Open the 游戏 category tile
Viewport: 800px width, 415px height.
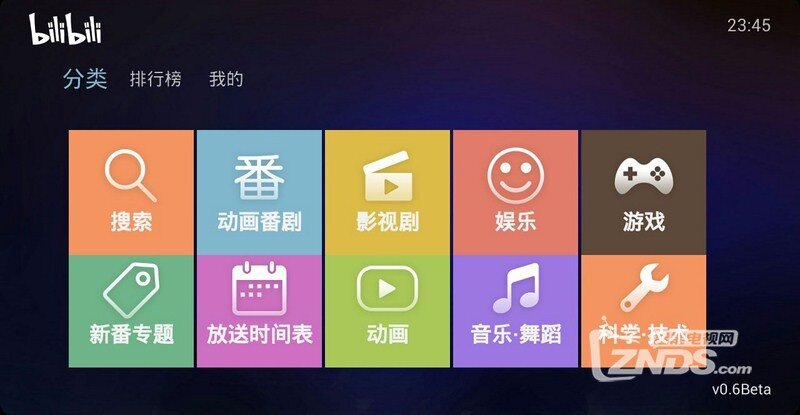pyautogui.click(x=643, y=192)
